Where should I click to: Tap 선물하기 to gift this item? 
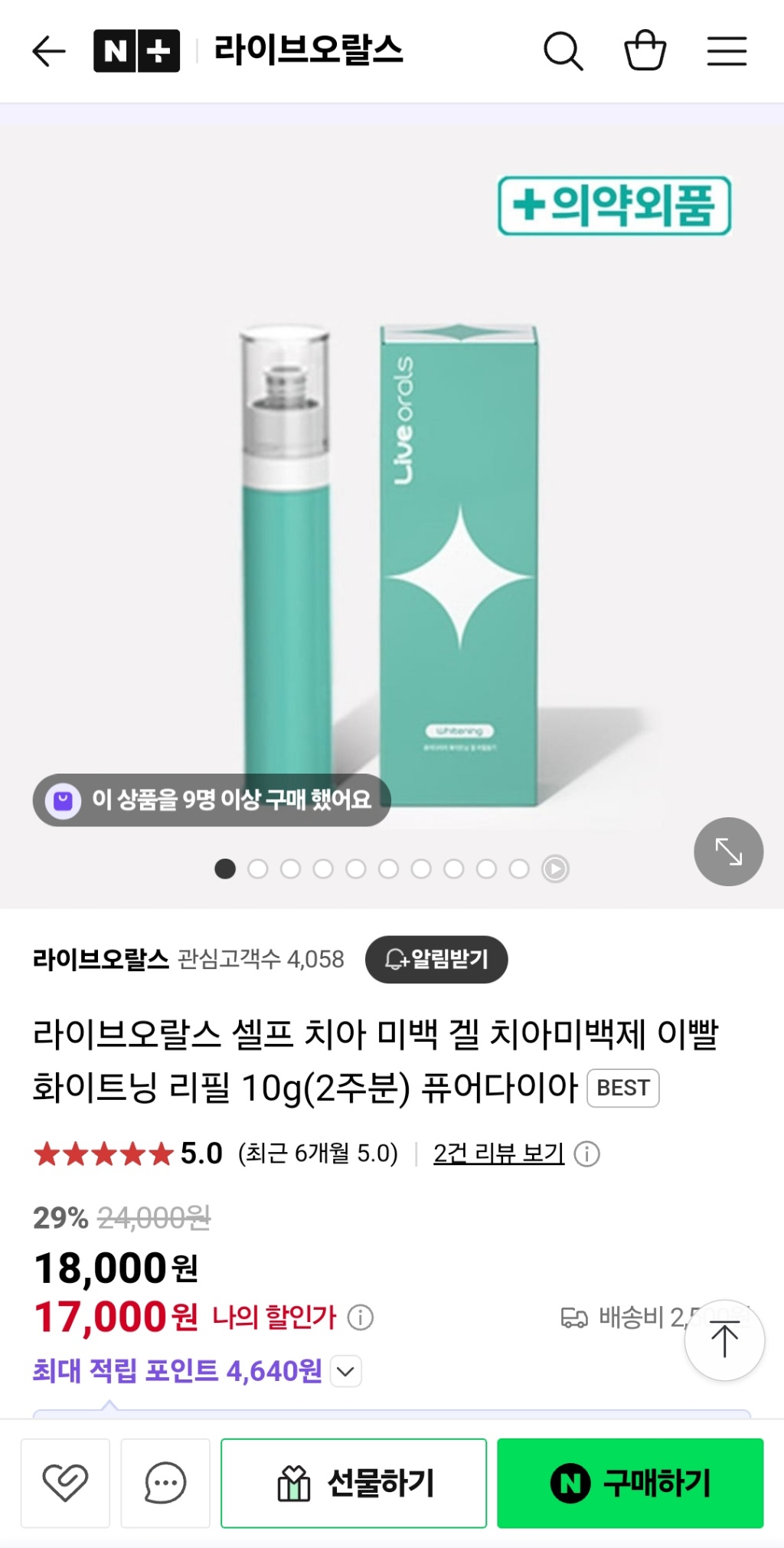tap(354, 1483)
